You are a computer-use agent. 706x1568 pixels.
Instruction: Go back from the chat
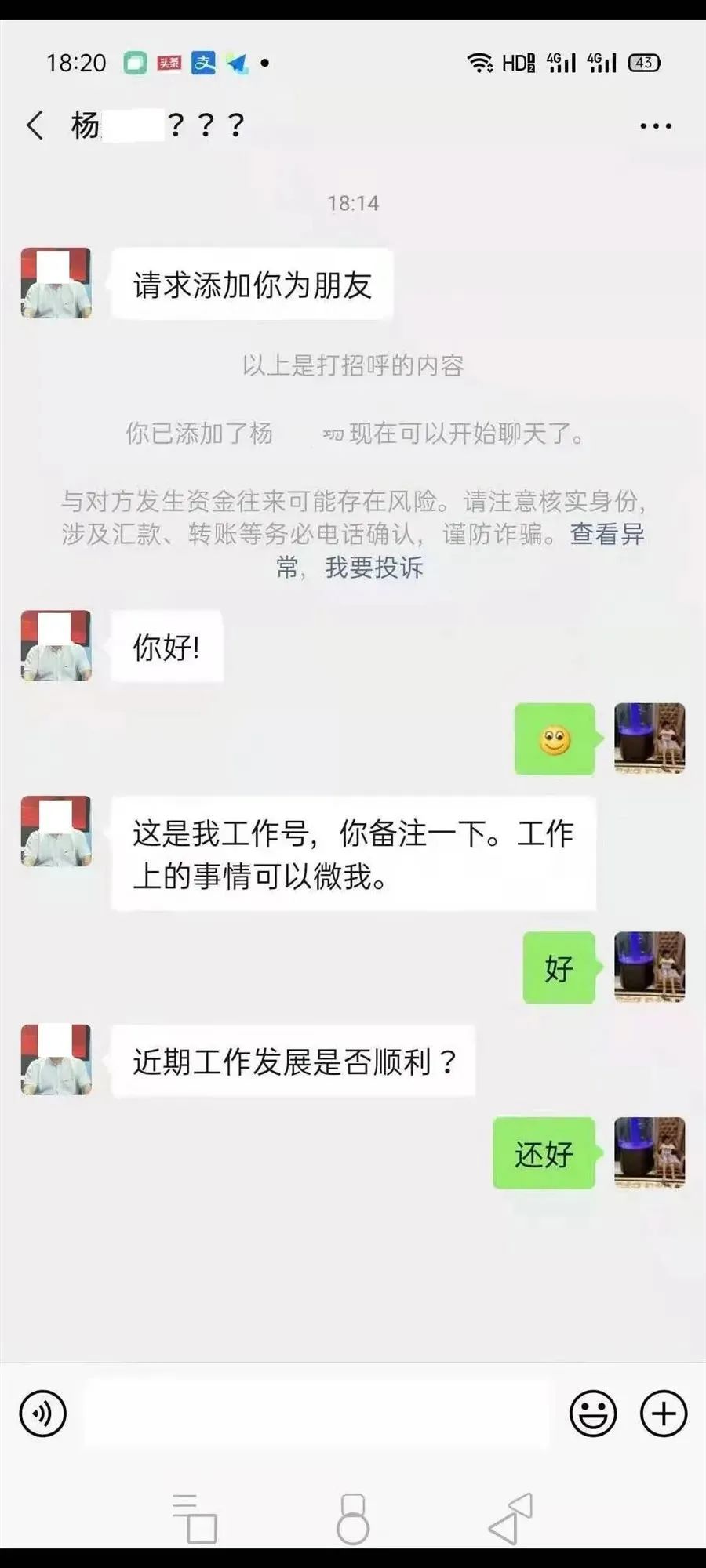(x=35, y=125)
